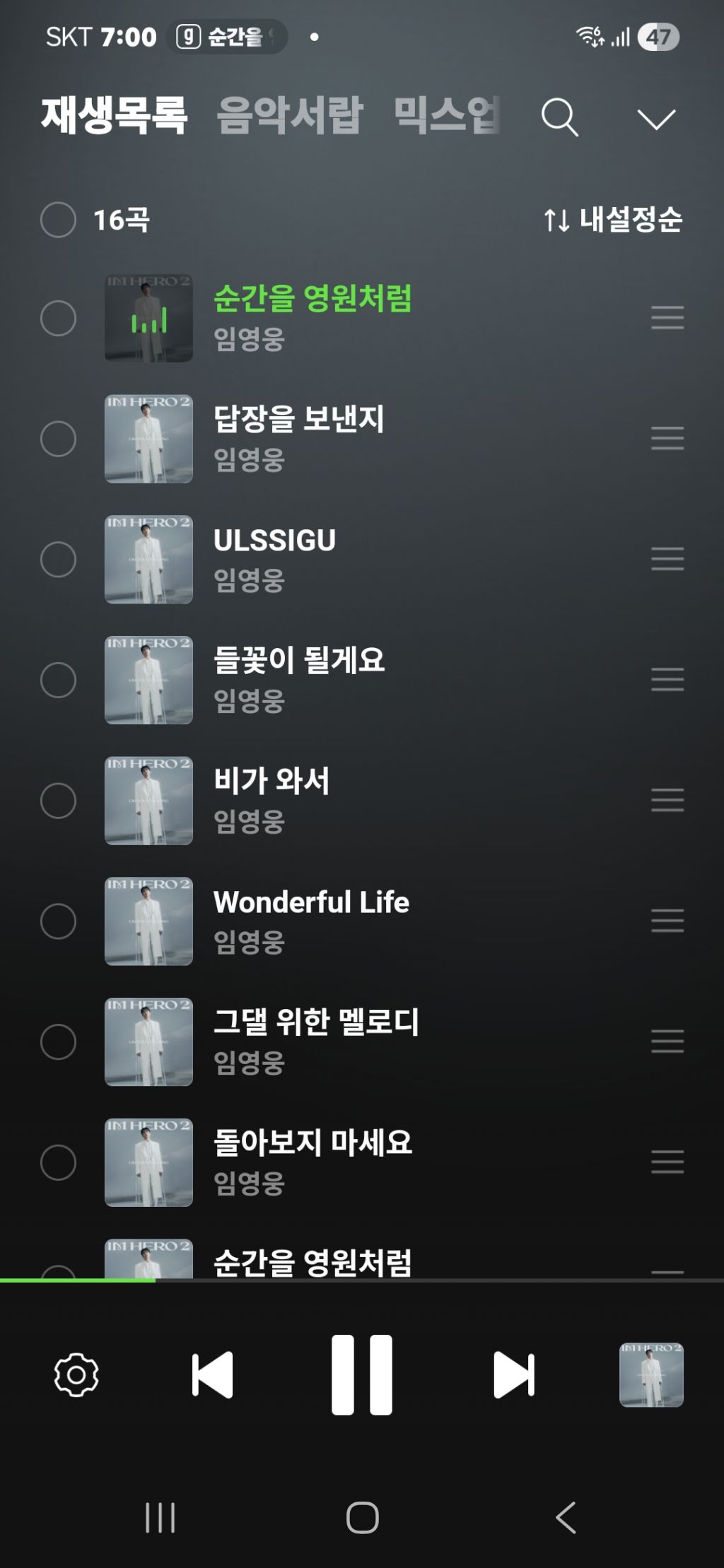Select all 16곡 checkbox
The height and width of the screenshot is (1568, 724).
click(x=58, y=220)
